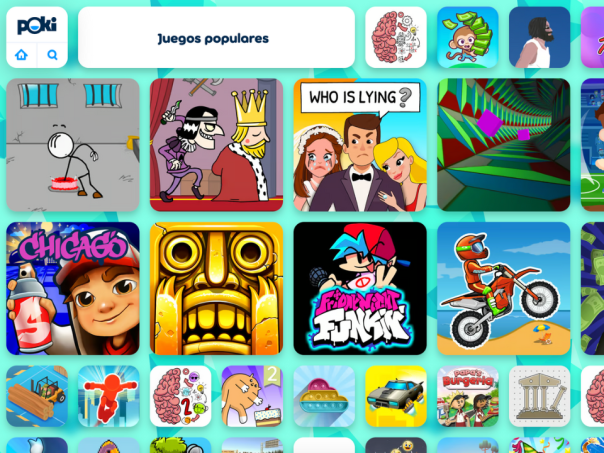The width and height of the screenshot is (604, 453).
Task: Open the red running stickman game
Action: pyautogui.click(x=108, y=396)
